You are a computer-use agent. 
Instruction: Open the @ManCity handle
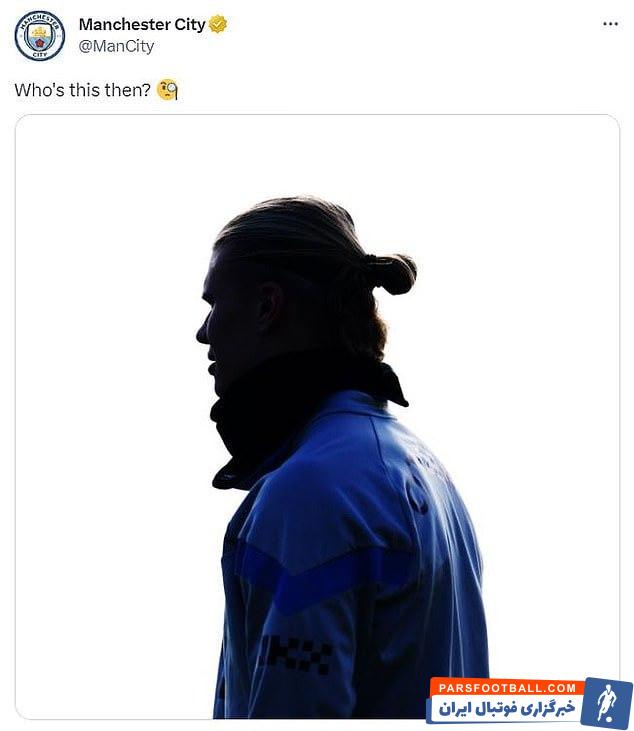[x=116, y=46]
